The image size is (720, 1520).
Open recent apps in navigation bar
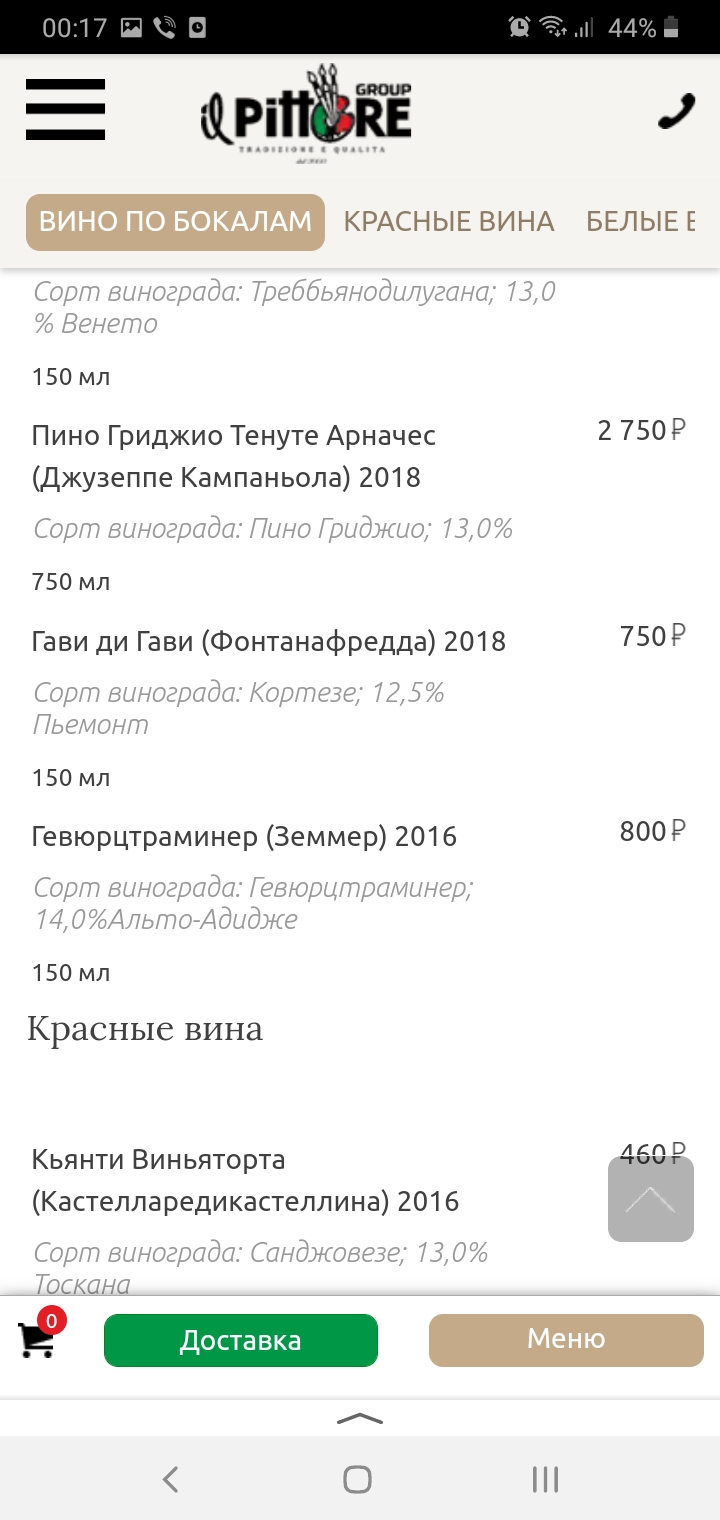coord(545,1479)
